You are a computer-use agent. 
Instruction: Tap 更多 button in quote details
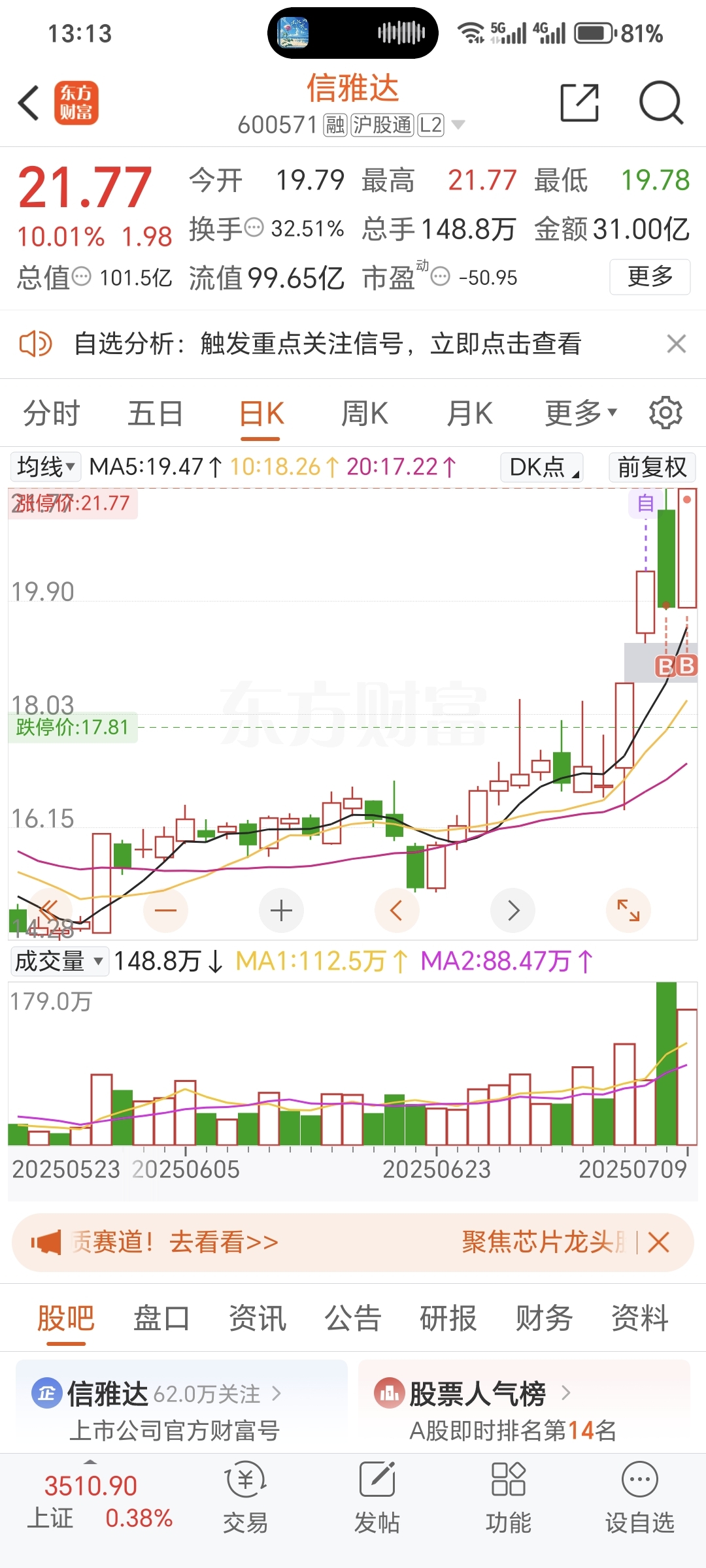click(650, 277)
